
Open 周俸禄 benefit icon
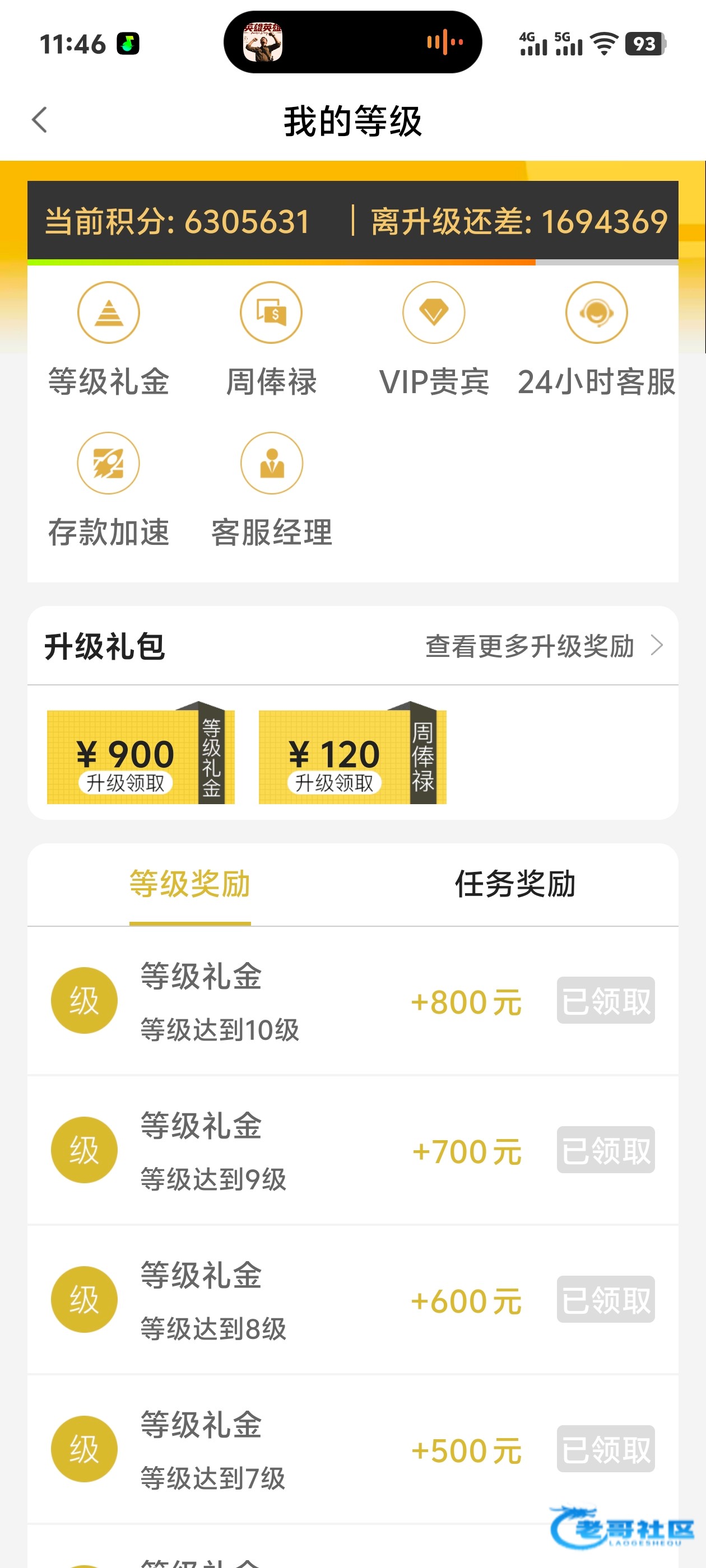coord(271,313)
